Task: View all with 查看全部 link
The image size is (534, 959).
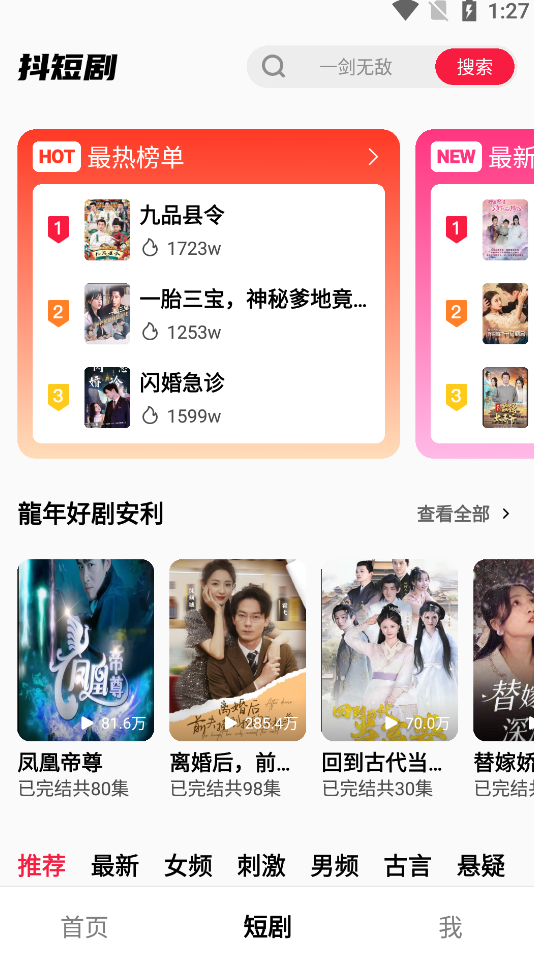Action: coord(463,514)
